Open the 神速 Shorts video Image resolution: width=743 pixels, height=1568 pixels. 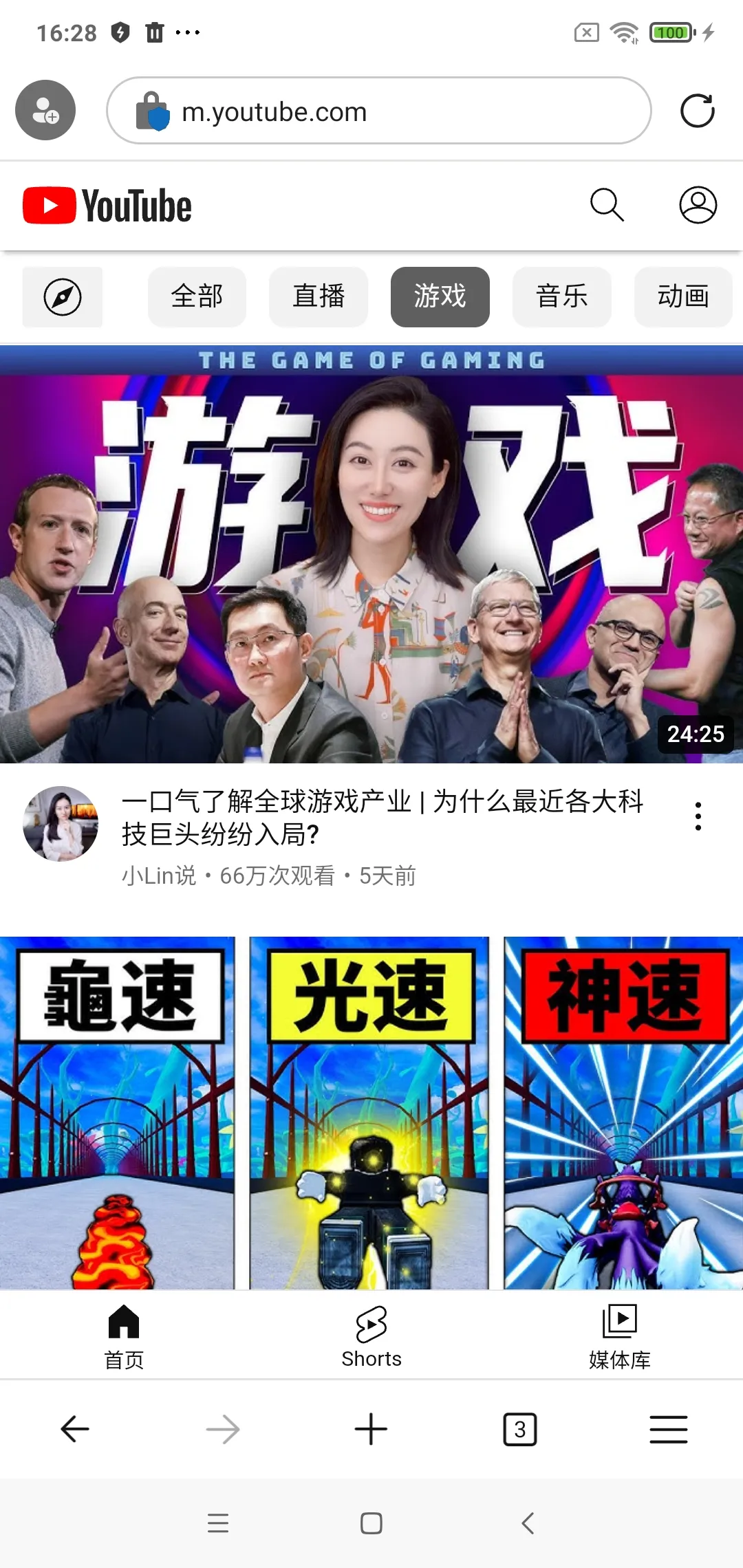623,1113
